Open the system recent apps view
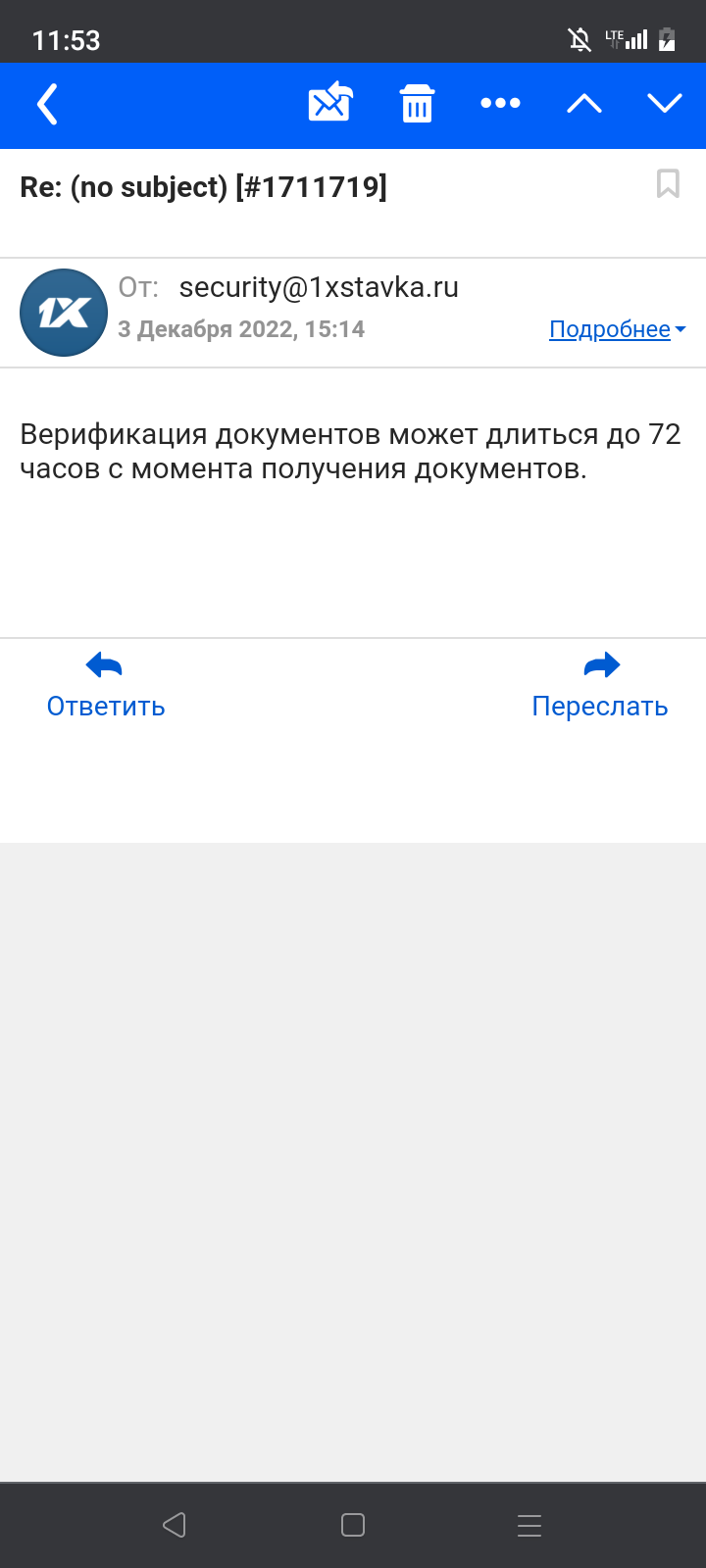 tap(529, 1525)
